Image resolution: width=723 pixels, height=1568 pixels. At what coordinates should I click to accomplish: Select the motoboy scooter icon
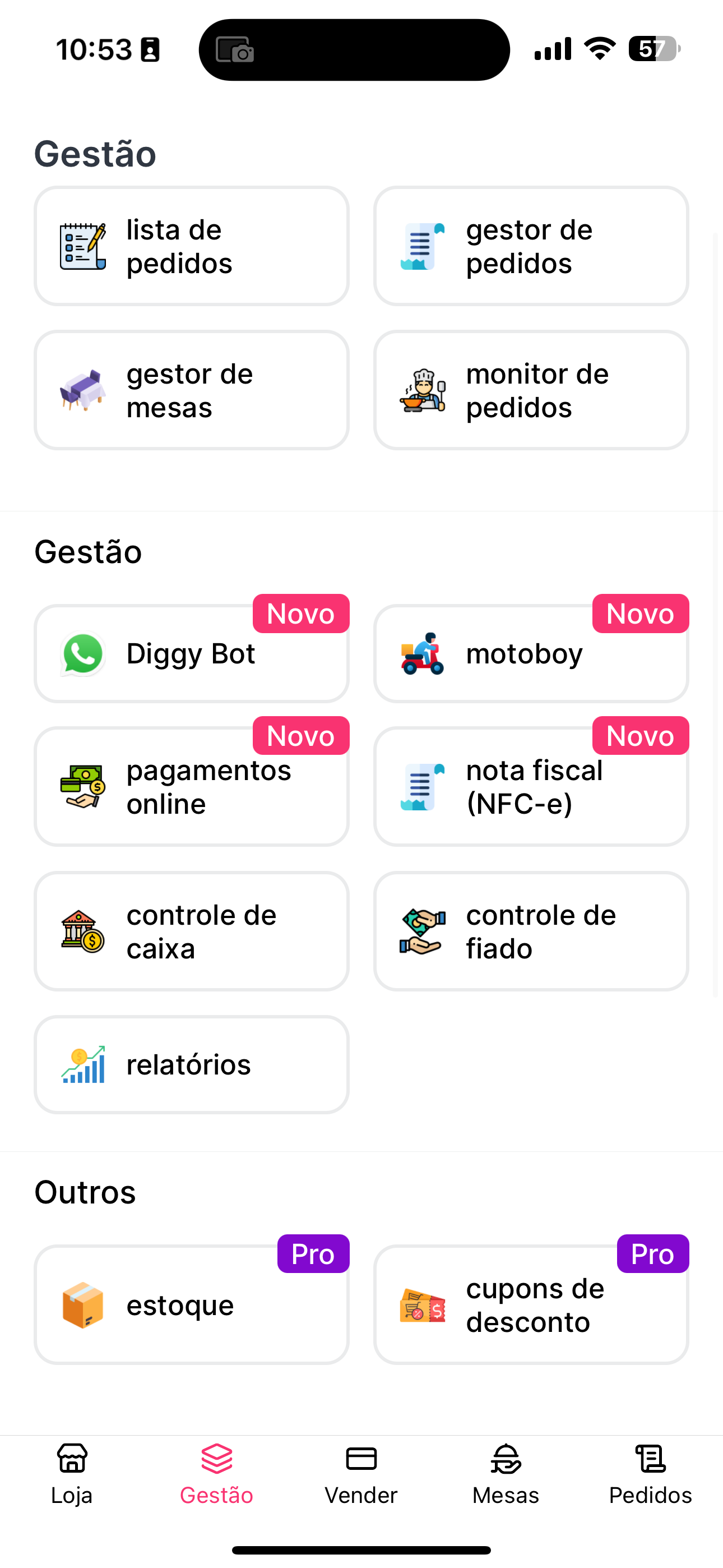[423, 653]
